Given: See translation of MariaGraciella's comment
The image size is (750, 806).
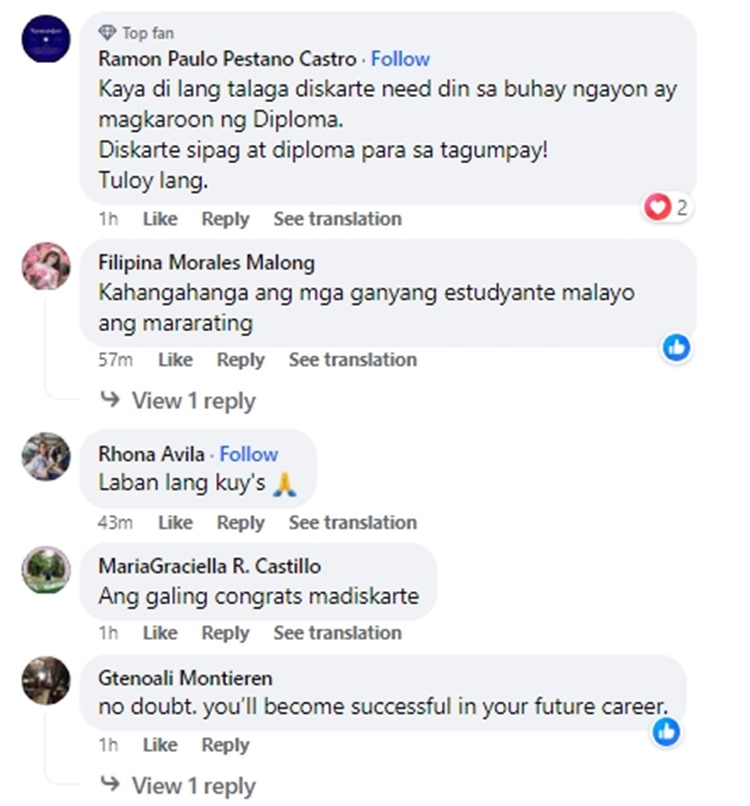Looking at the screenshot, I should tap(337, 633).
